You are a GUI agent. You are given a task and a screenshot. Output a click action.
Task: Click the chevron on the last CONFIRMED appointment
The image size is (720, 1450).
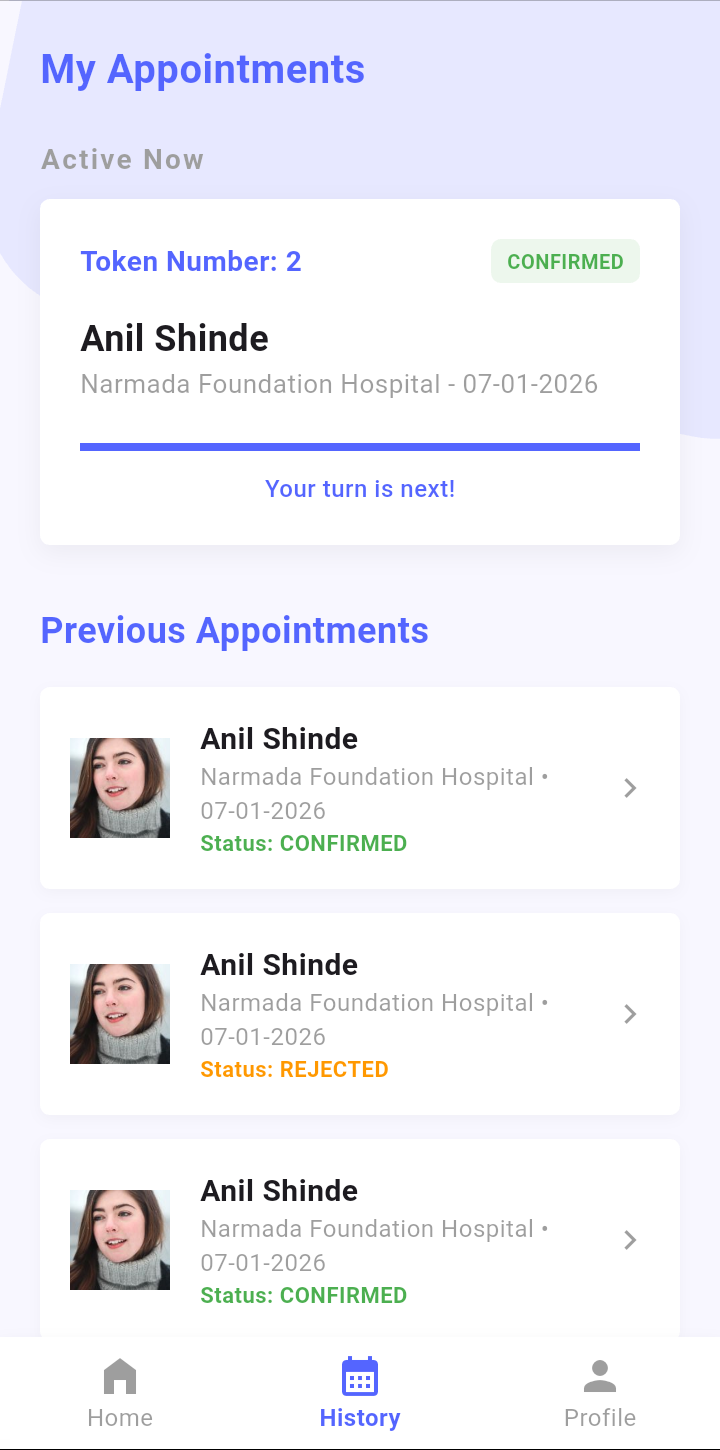pos(630,1240)
